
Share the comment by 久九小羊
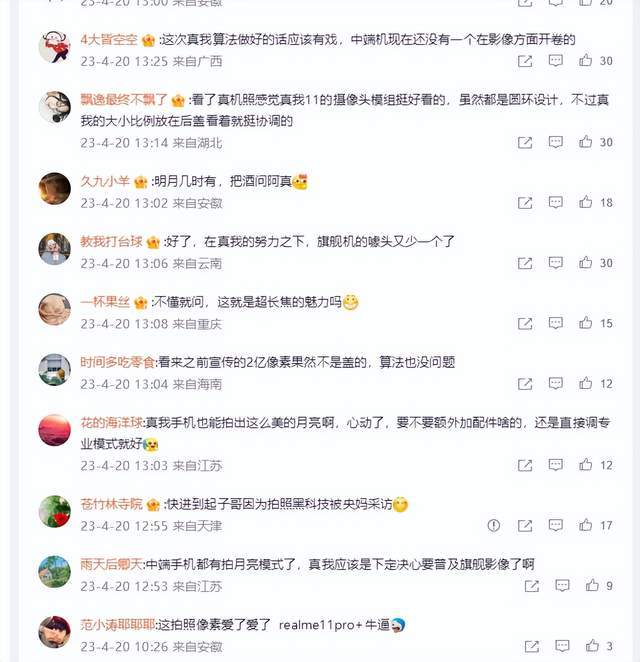coord(524,203)
